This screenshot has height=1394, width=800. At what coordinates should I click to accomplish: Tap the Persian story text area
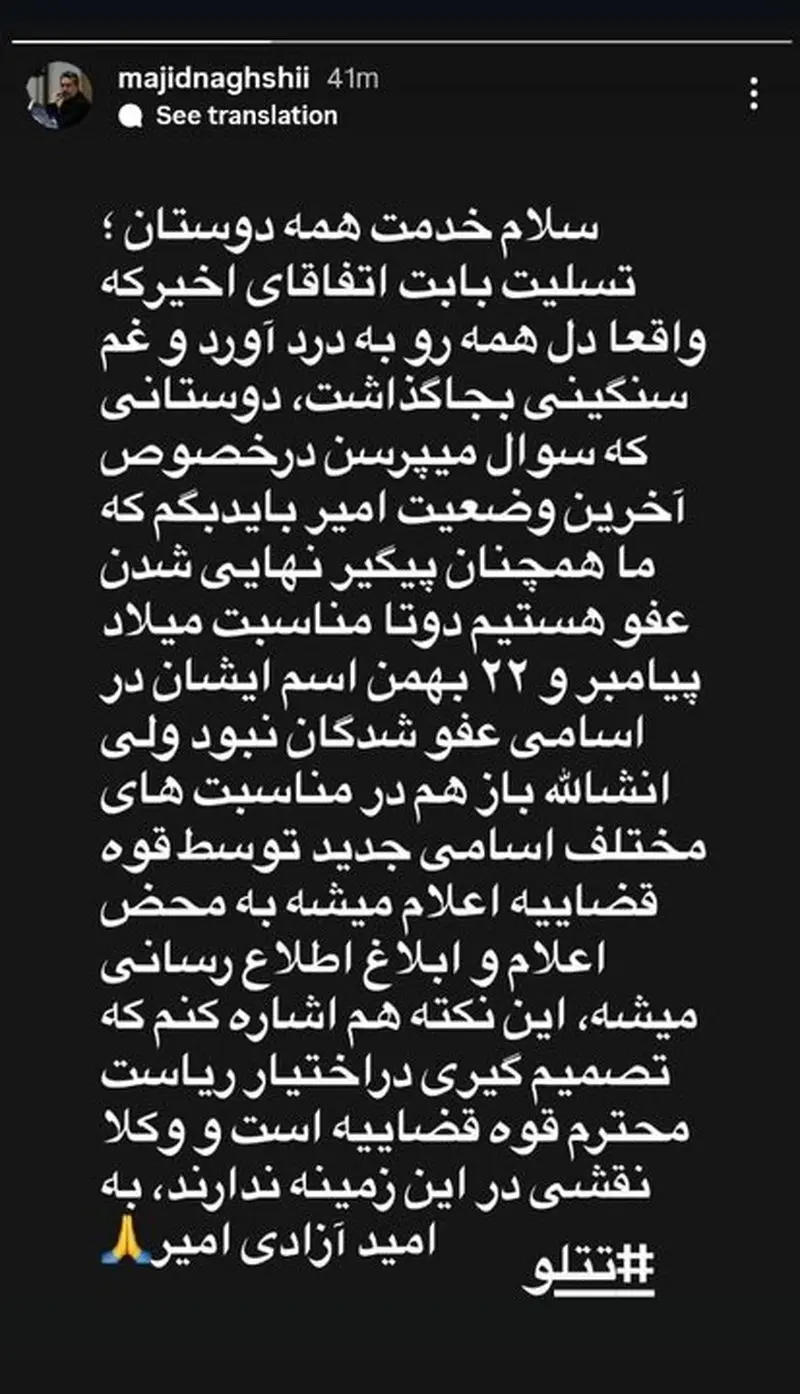(x=400, y=700)
